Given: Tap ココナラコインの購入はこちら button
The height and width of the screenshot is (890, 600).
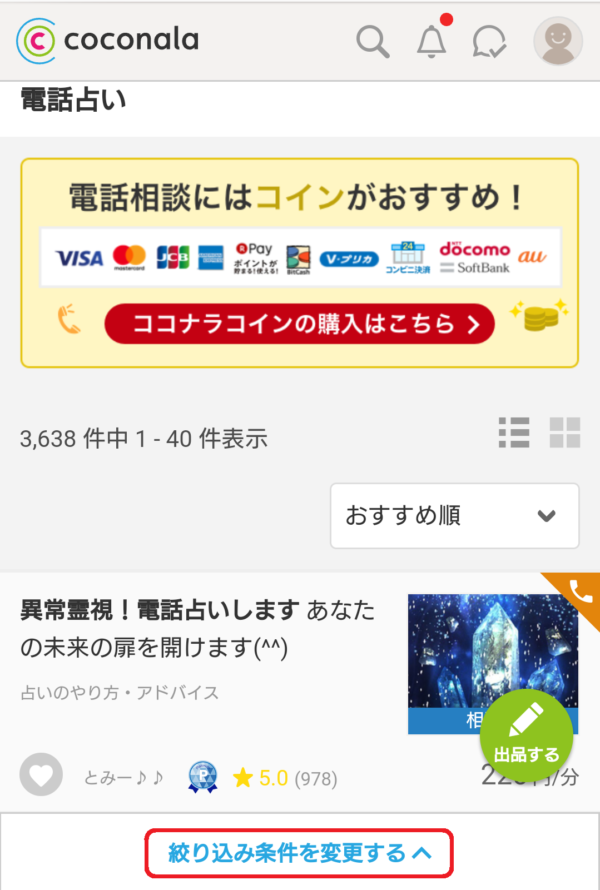Looking at the screenshot, I should (300, 324).
